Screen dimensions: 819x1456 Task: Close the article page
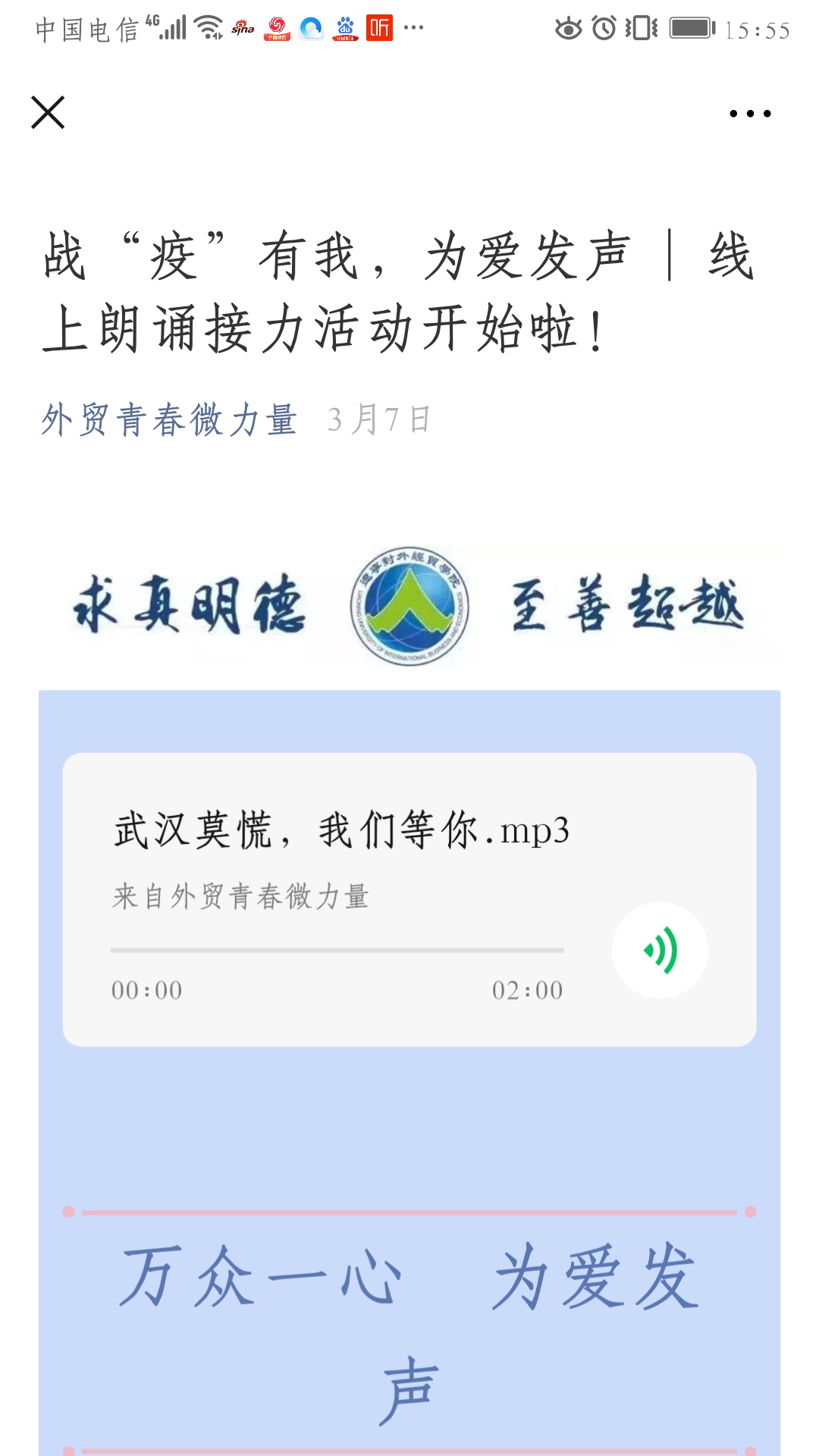pyautogui.click(x=48, y=113)
